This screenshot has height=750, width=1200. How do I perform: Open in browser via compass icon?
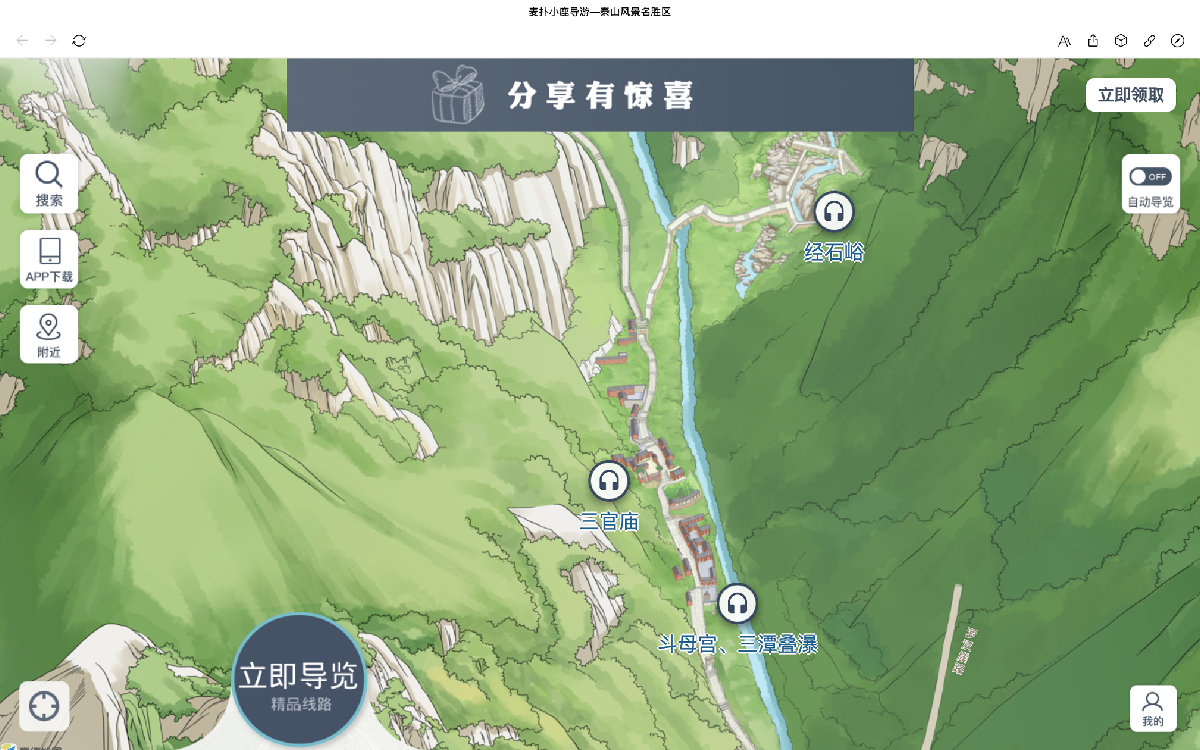(1178, 40)
